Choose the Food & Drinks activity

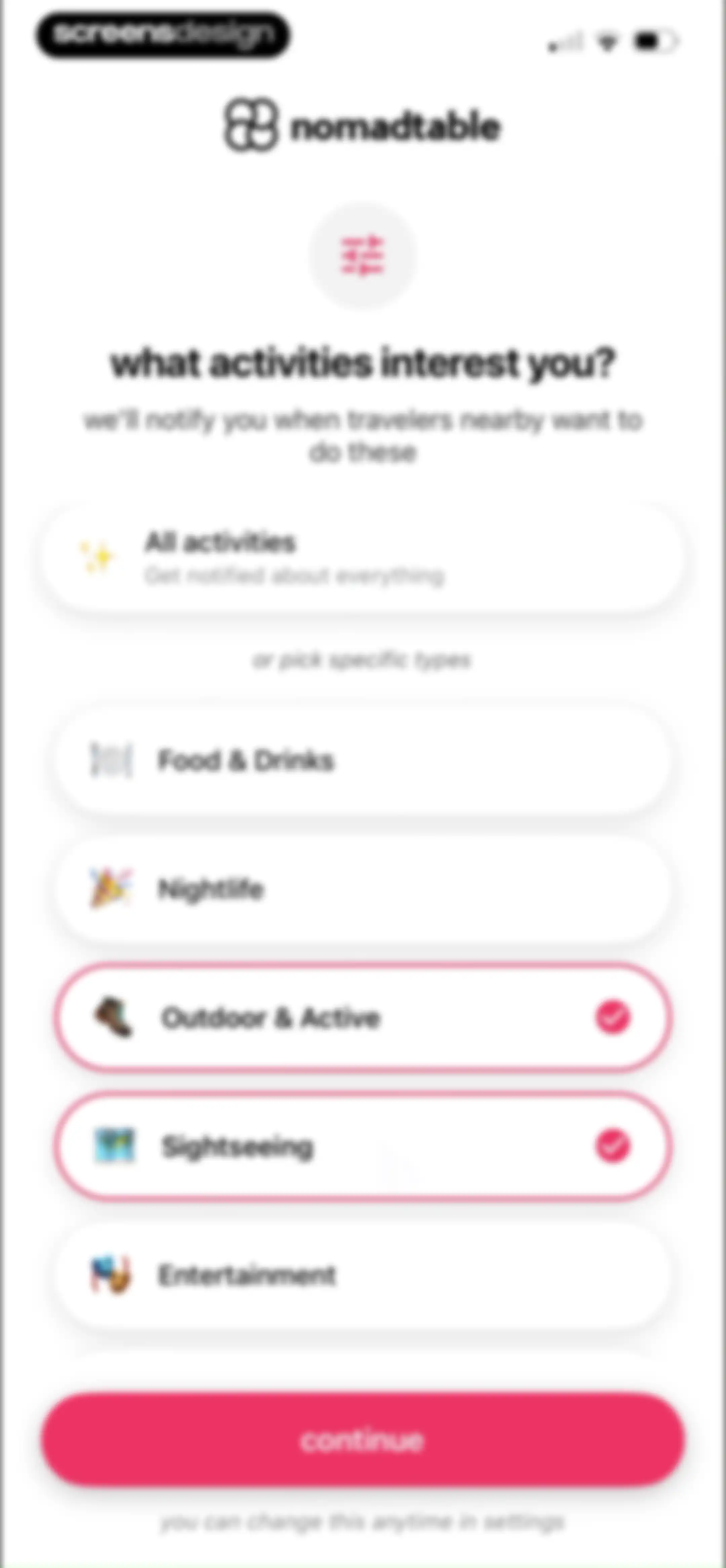point(363,760)
